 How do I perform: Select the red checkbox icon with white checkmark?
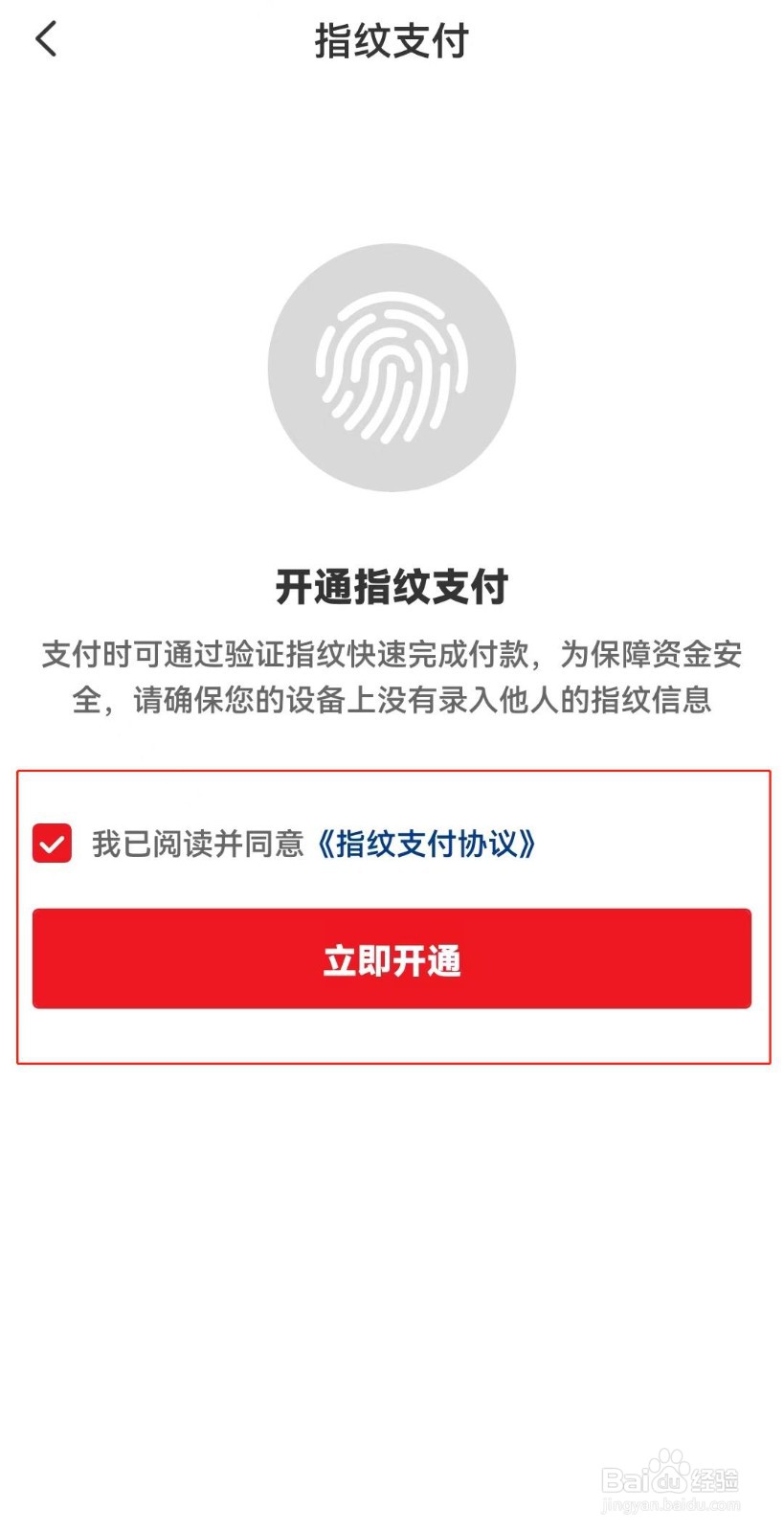[52, 844]
